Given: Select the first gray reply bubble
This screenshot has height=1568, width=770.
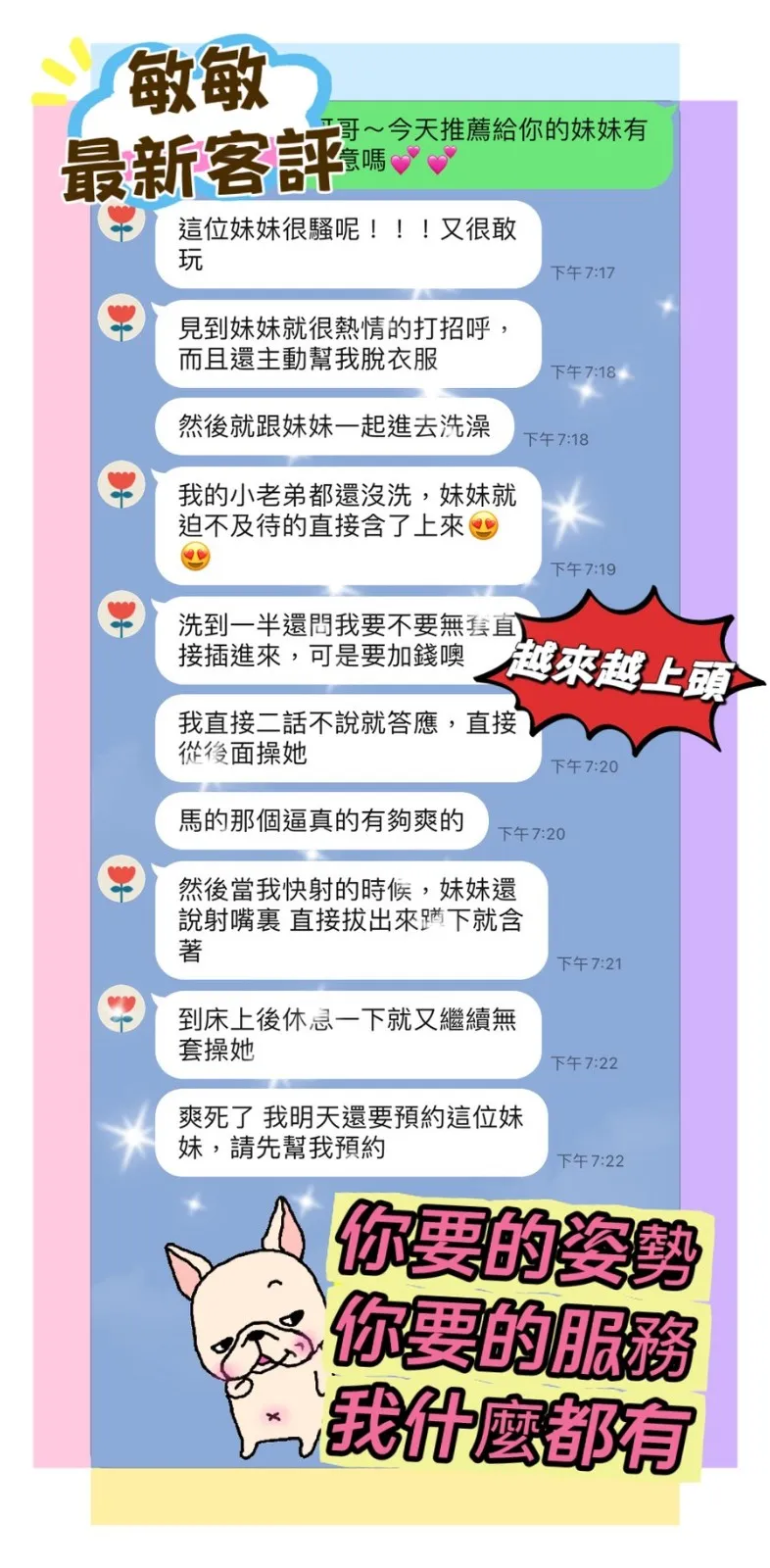Looking at the screenshot, I should pyautogui.click(x=346, y=245).
